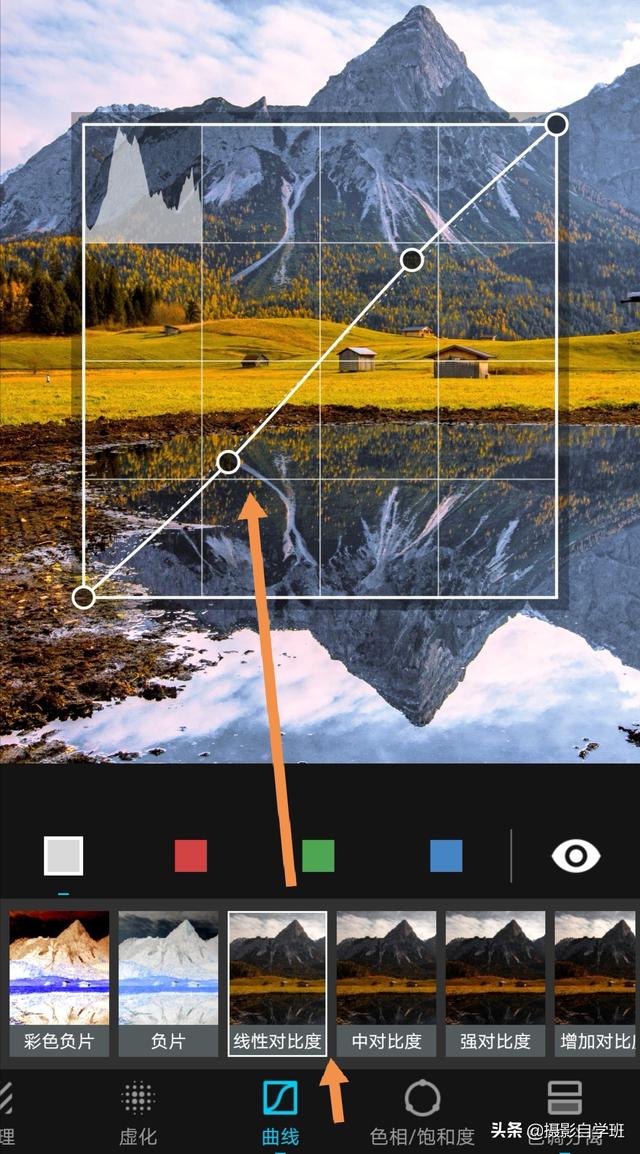Image resolution: width=640 pixels, height=1154 pixels.
Task: Apply the 增加对比度 preset
Action: coord(595,983)
